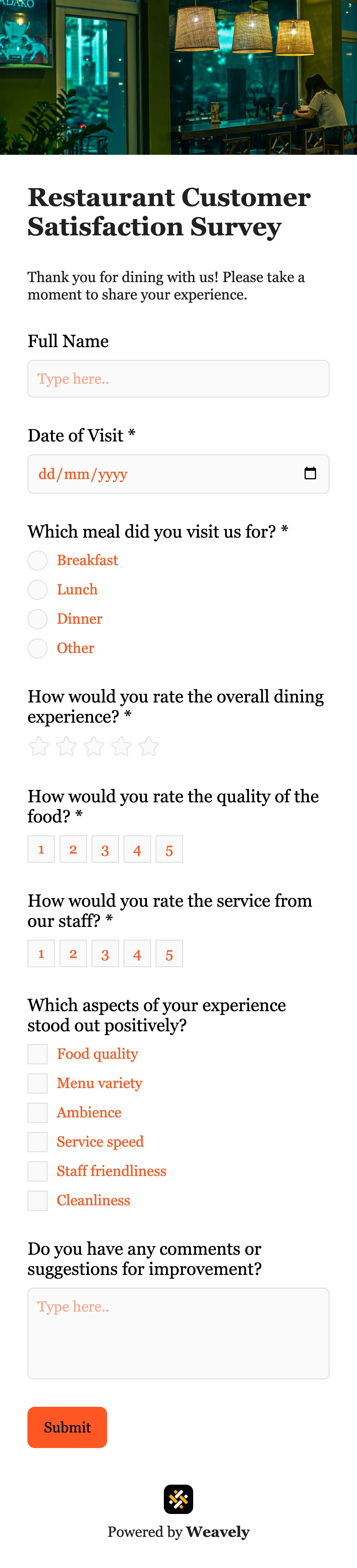This screenshot has width=357, height=1568.
Task: Rate food quality as 5
Action: click(x=169, y=849)
